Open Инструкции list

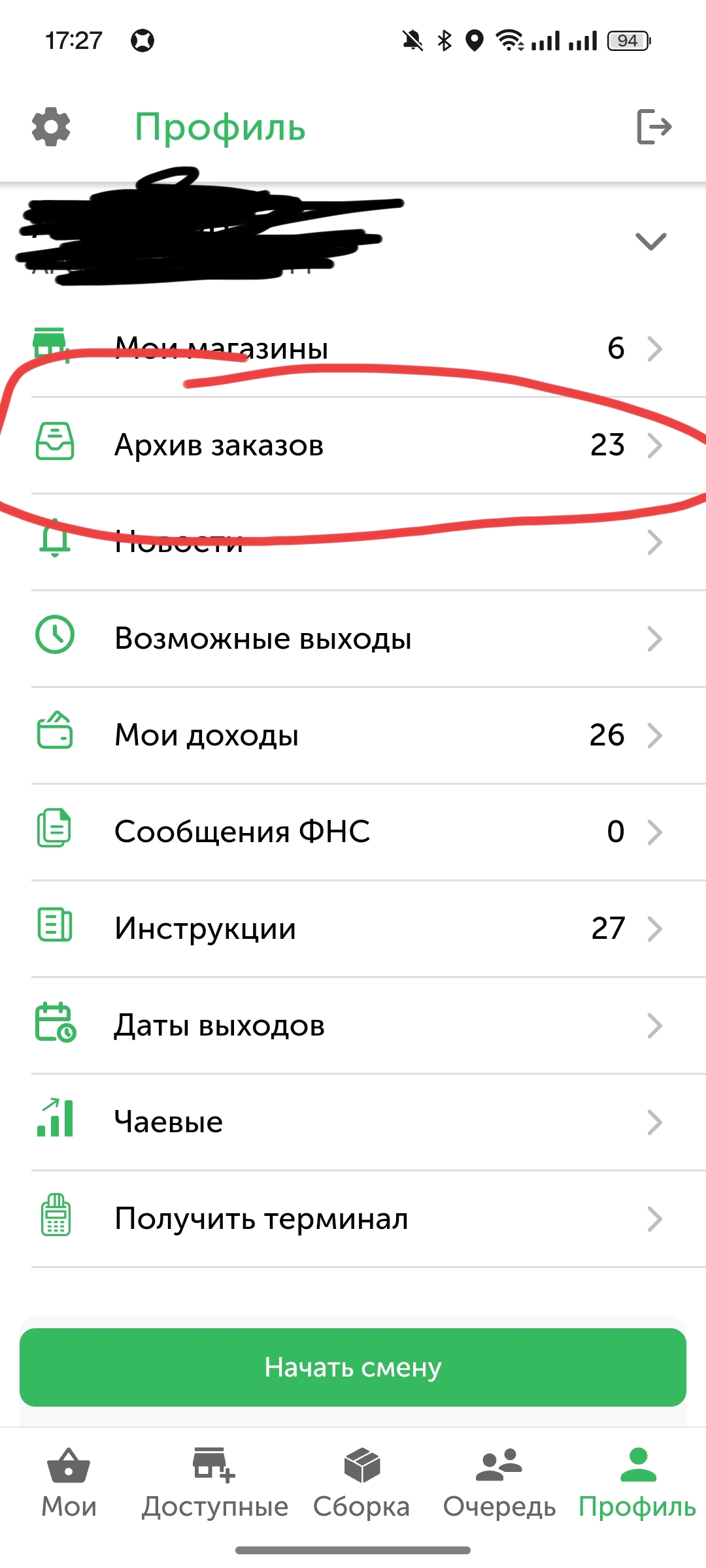(353, 929)
